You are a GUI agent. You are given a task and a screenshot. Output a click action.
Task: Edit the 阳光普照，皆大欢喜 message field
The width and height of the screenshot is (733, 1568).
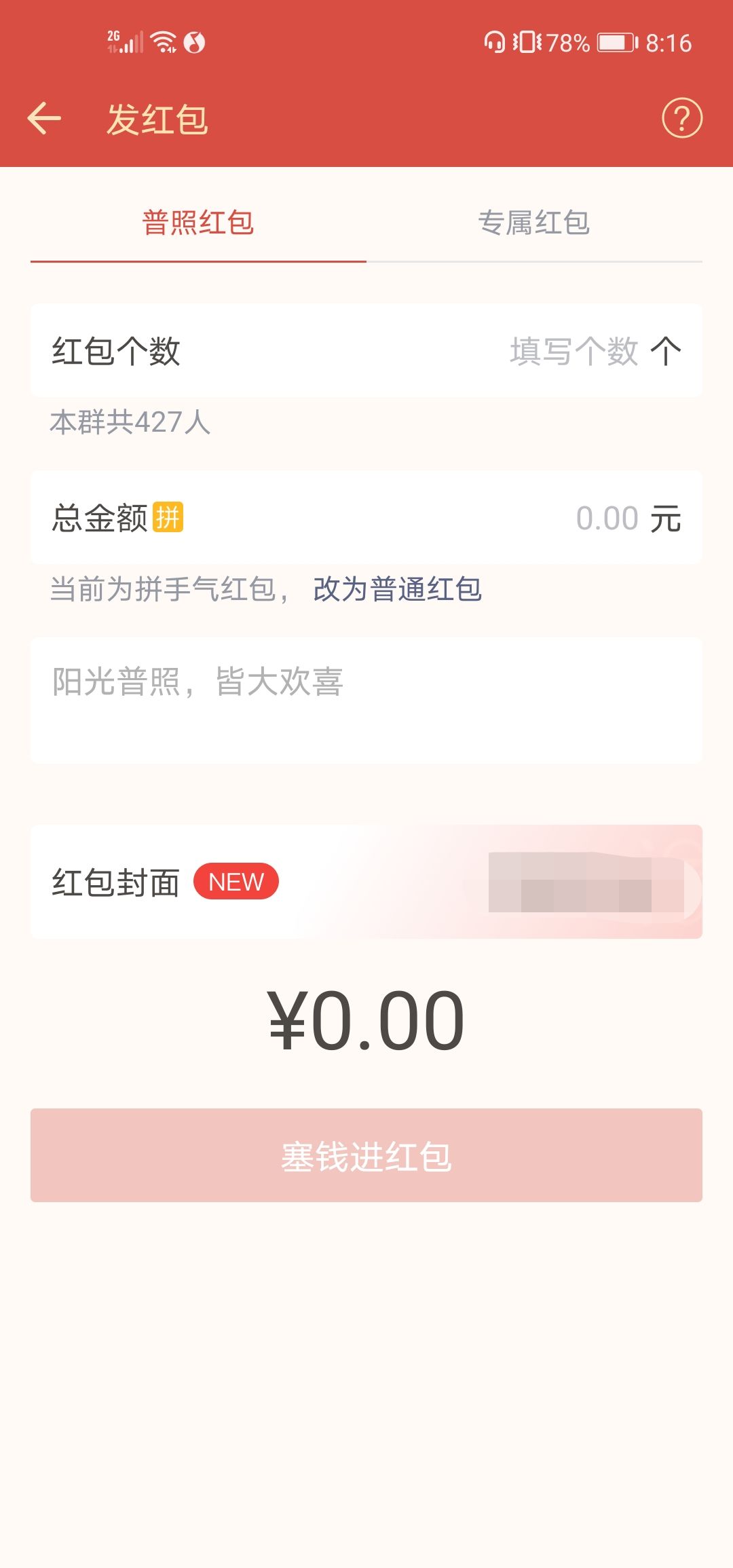coord(366,699)
